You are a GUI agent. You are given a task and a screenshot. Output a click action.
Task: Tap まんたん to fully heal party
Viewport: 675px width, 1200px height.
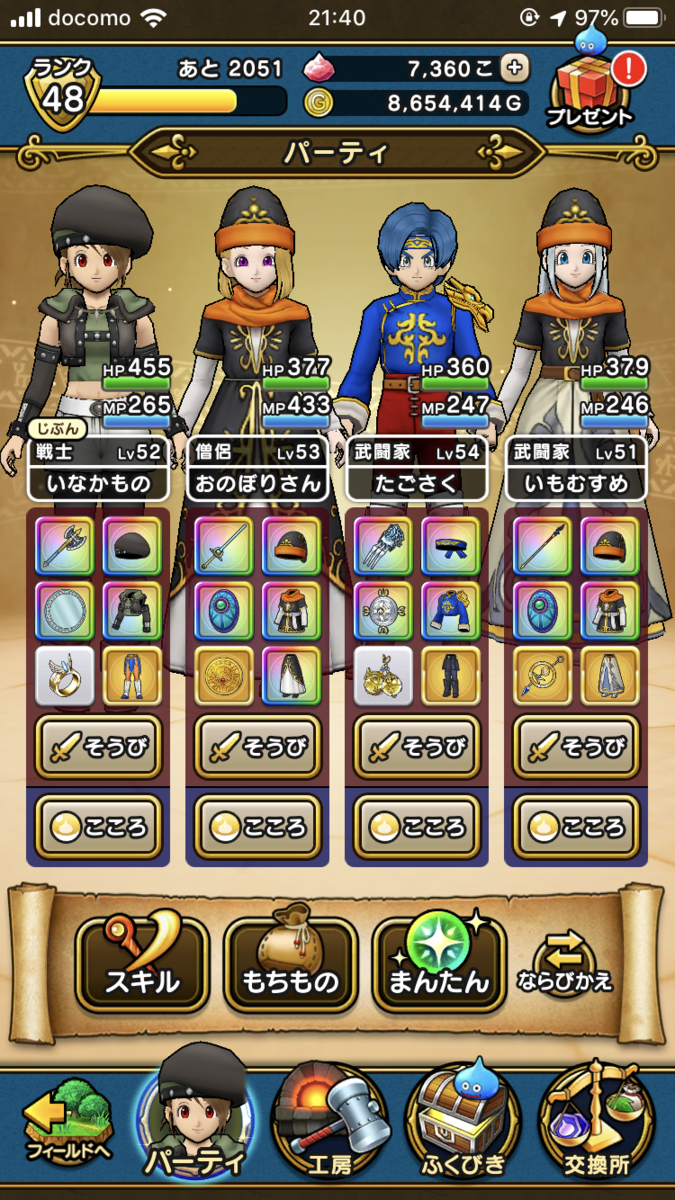pos(438,964)
